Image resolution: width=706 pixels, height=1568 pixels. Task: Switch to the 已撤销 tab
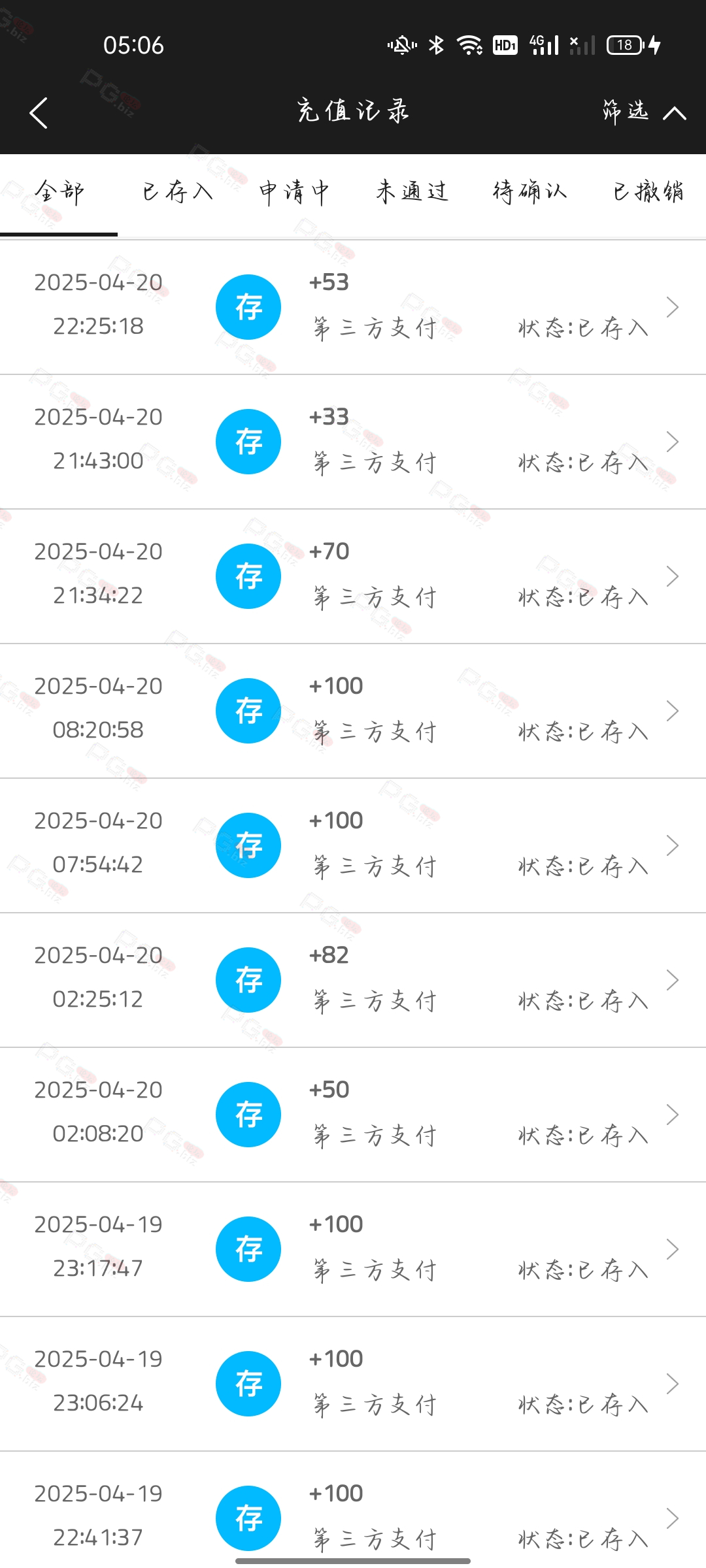coord(647,192)
